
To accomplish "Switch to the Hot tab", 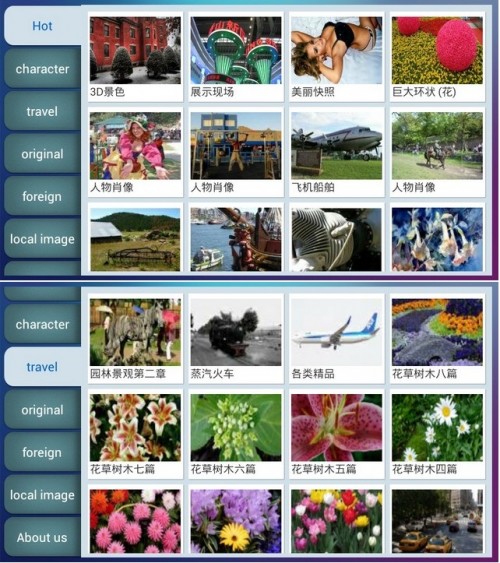I will pyautogui.click(x=42, y=26).
